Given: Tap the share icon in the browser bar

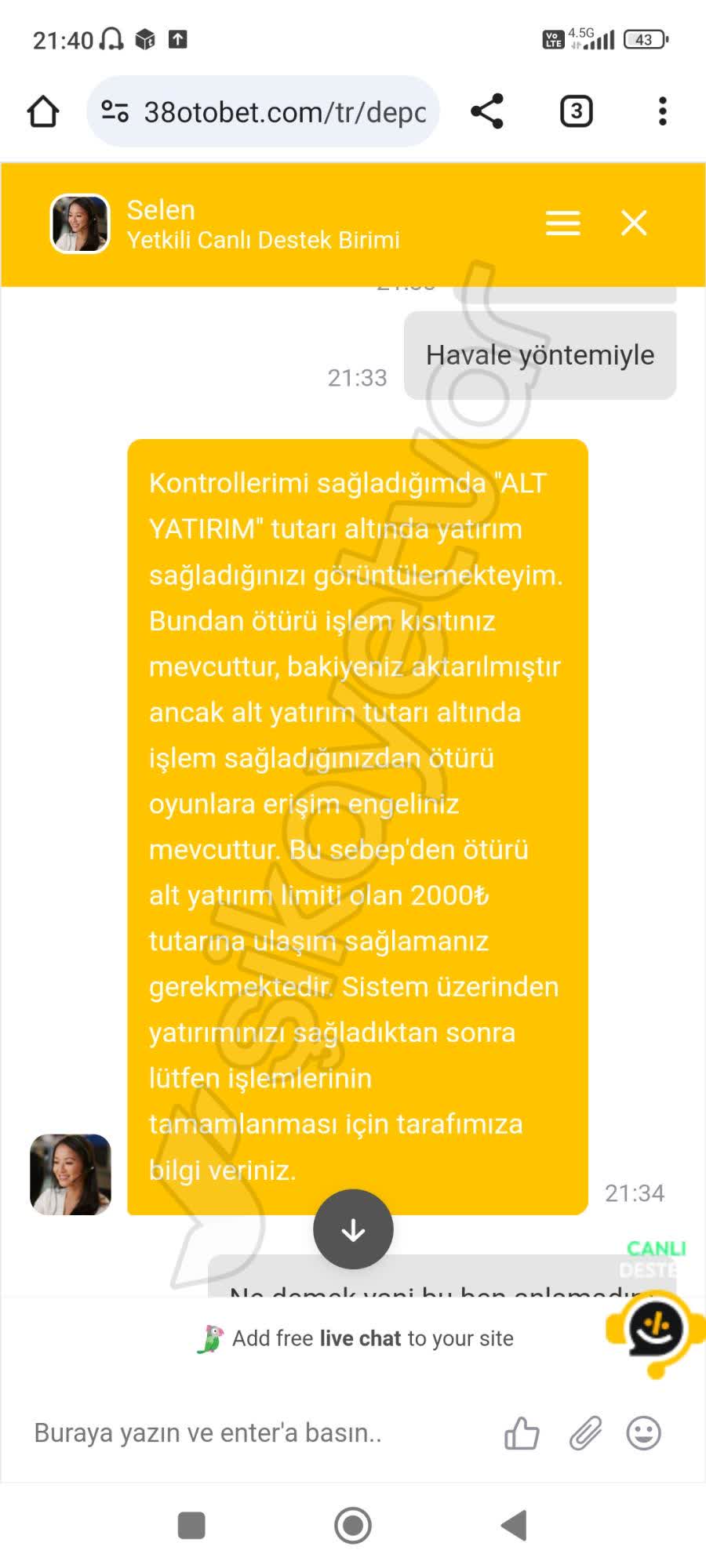Looking at the screenshot, I should pos(488,111).
